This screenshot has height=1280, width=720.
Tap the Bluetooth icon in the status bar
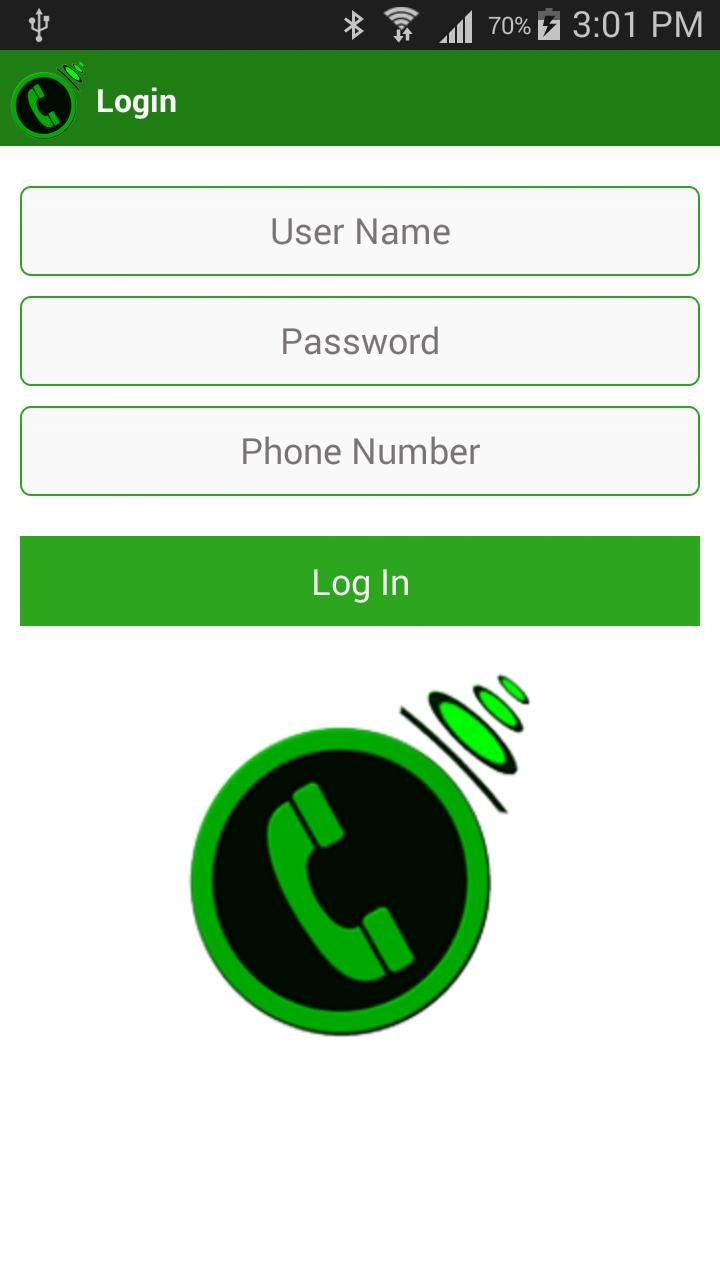coord(354,24)
